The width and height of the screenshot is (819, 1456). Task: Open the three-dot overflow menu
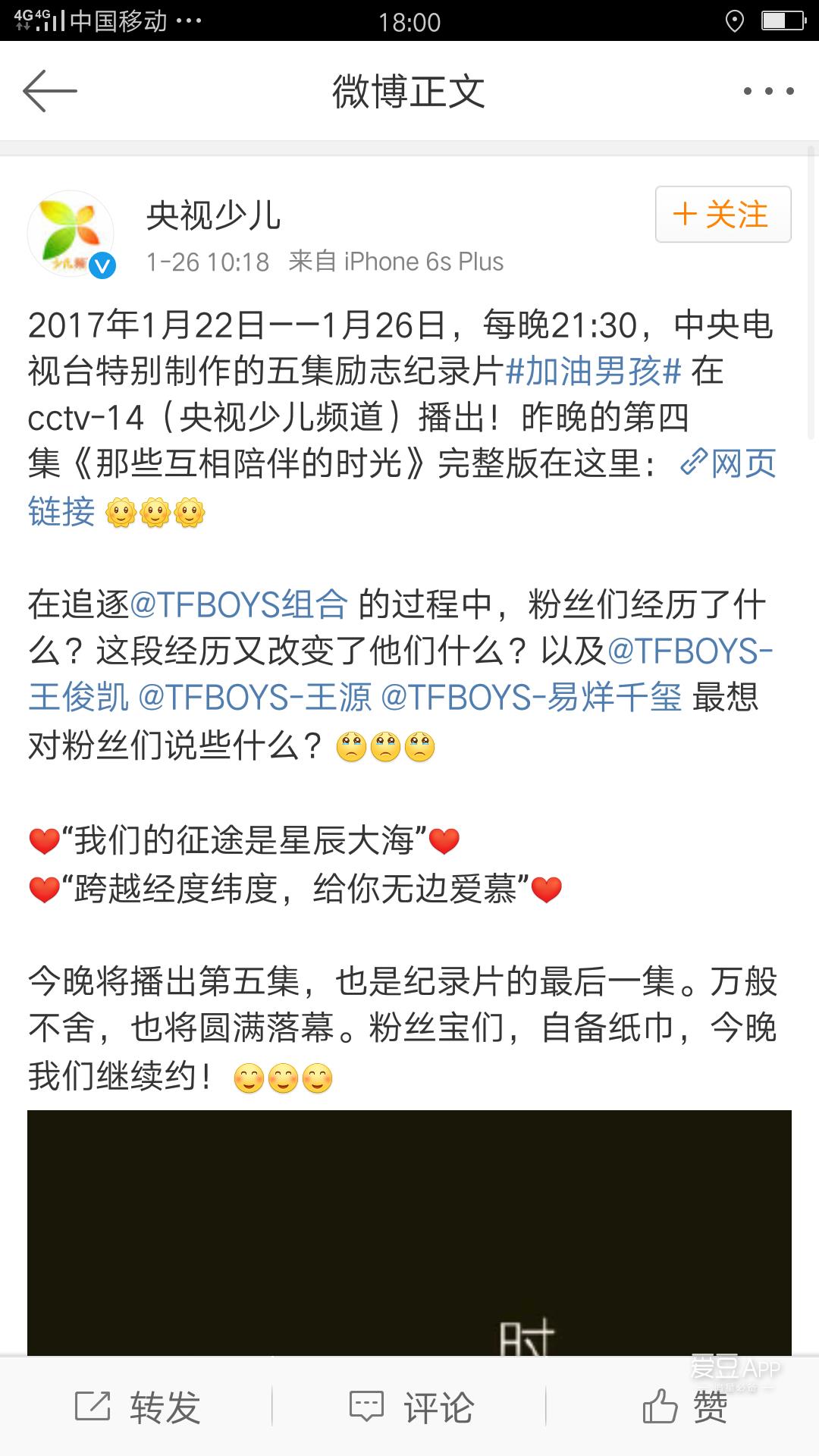pos(768,91)
